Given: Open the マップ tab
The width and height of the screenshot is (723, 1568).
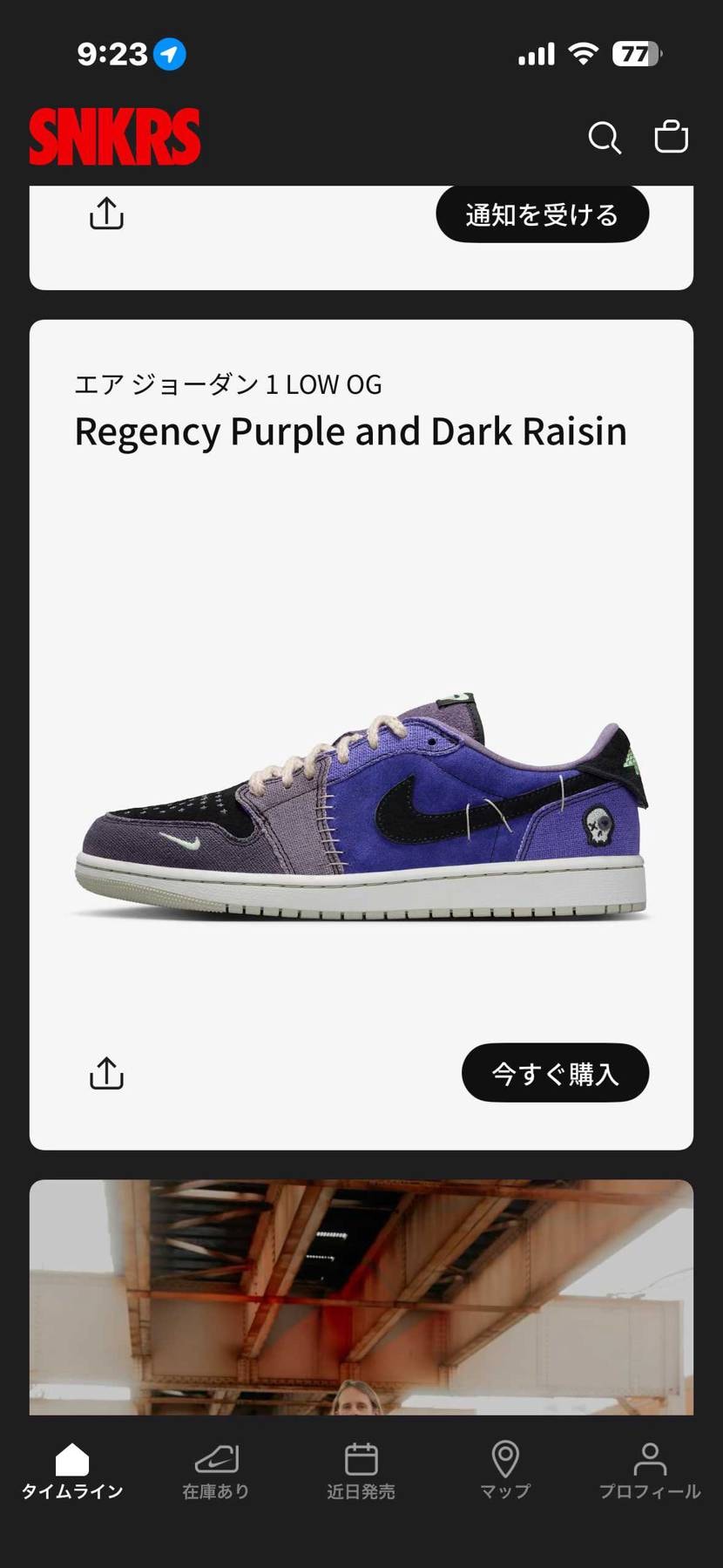Looking at the screenshot, I should coord(505,1471).
